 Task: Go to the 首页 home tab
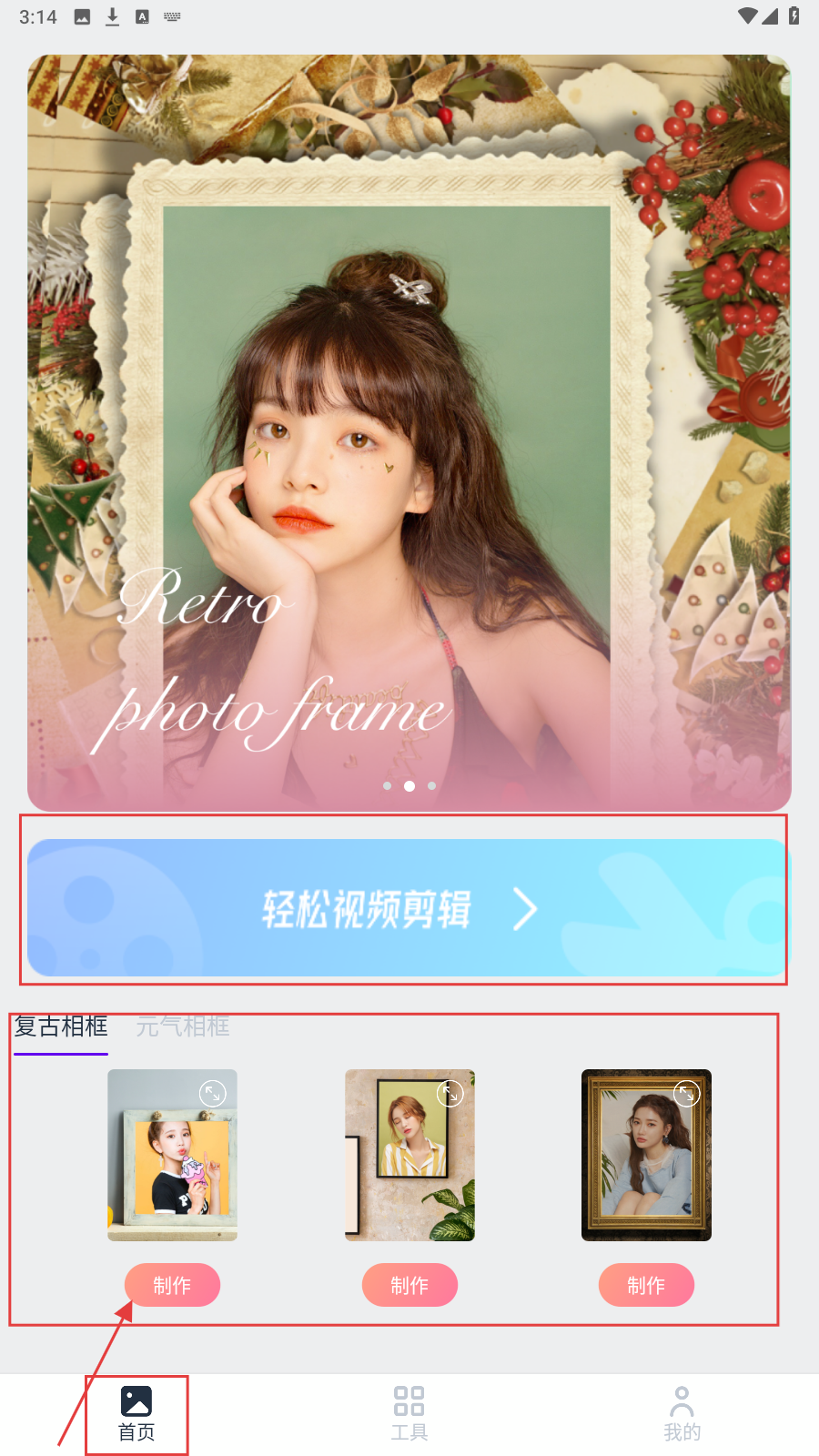pos(136,1414)
